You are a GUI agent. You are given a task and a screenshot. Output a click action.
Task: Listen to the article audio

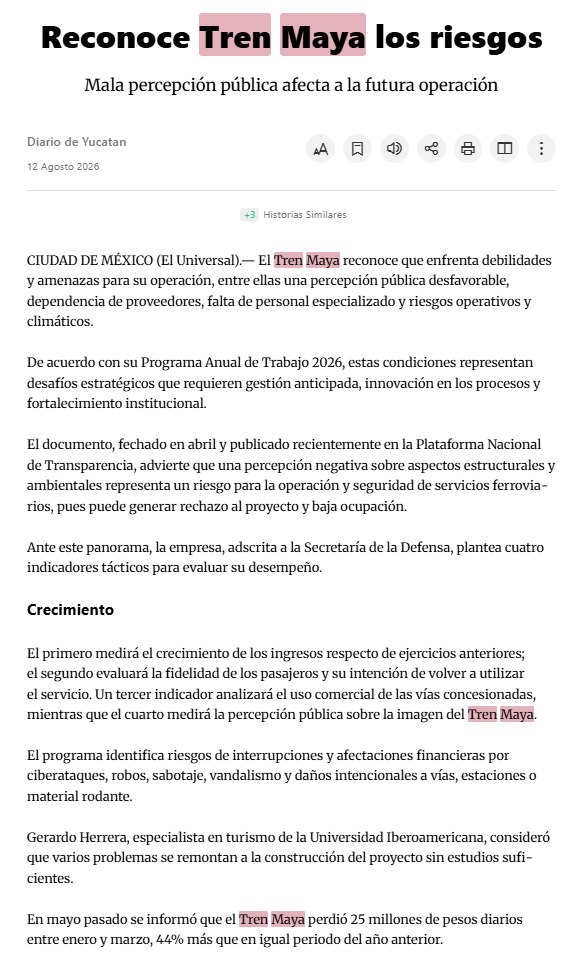[394, 149]
